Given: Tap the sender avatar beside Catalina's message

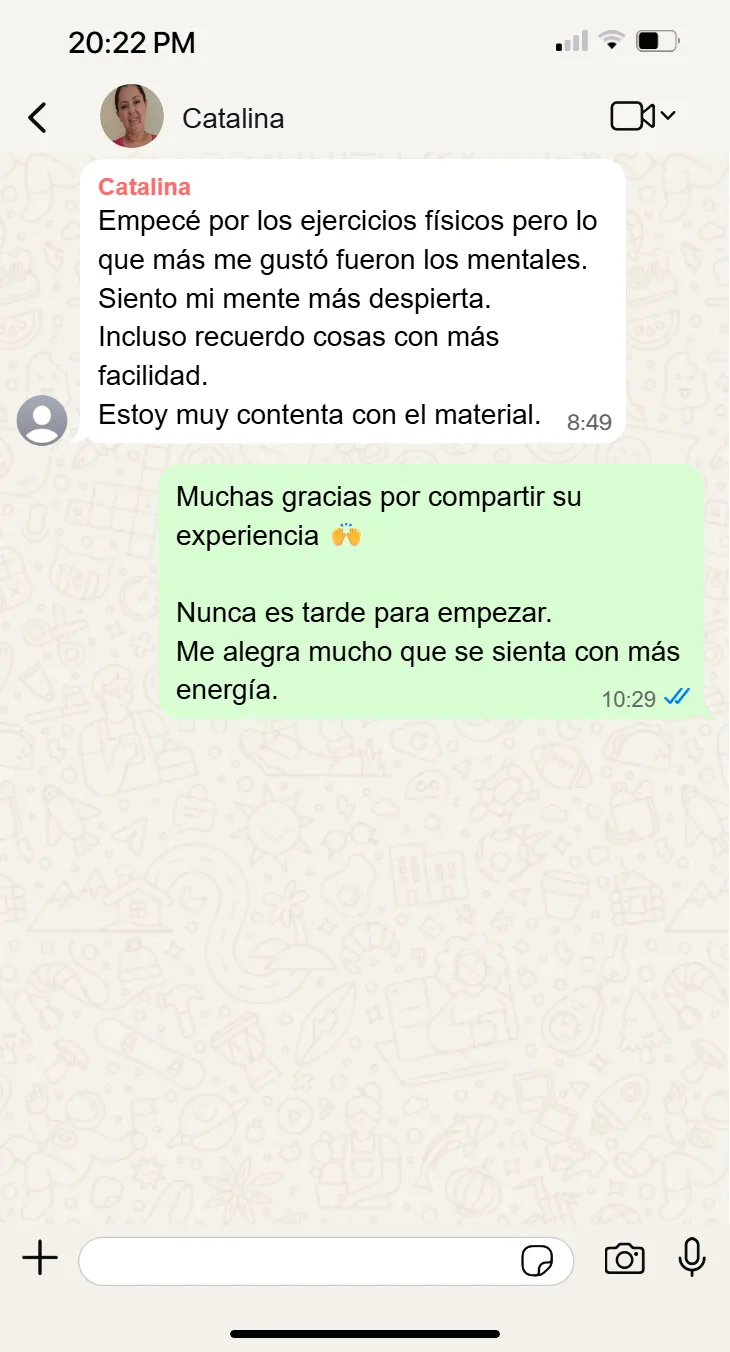Looking at the screenshot, I should tap(42, 420).
